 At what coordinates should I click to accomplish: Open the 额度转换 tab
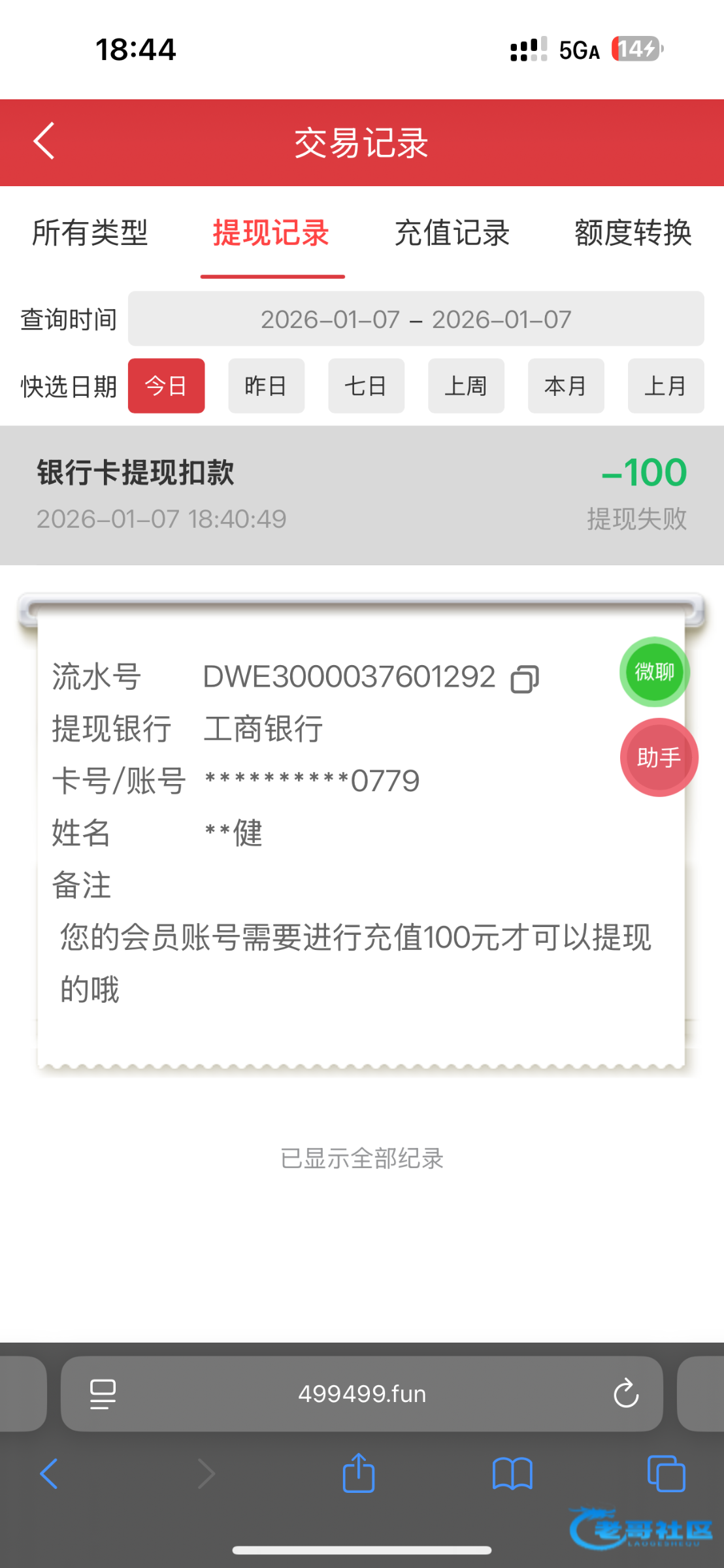633,233
